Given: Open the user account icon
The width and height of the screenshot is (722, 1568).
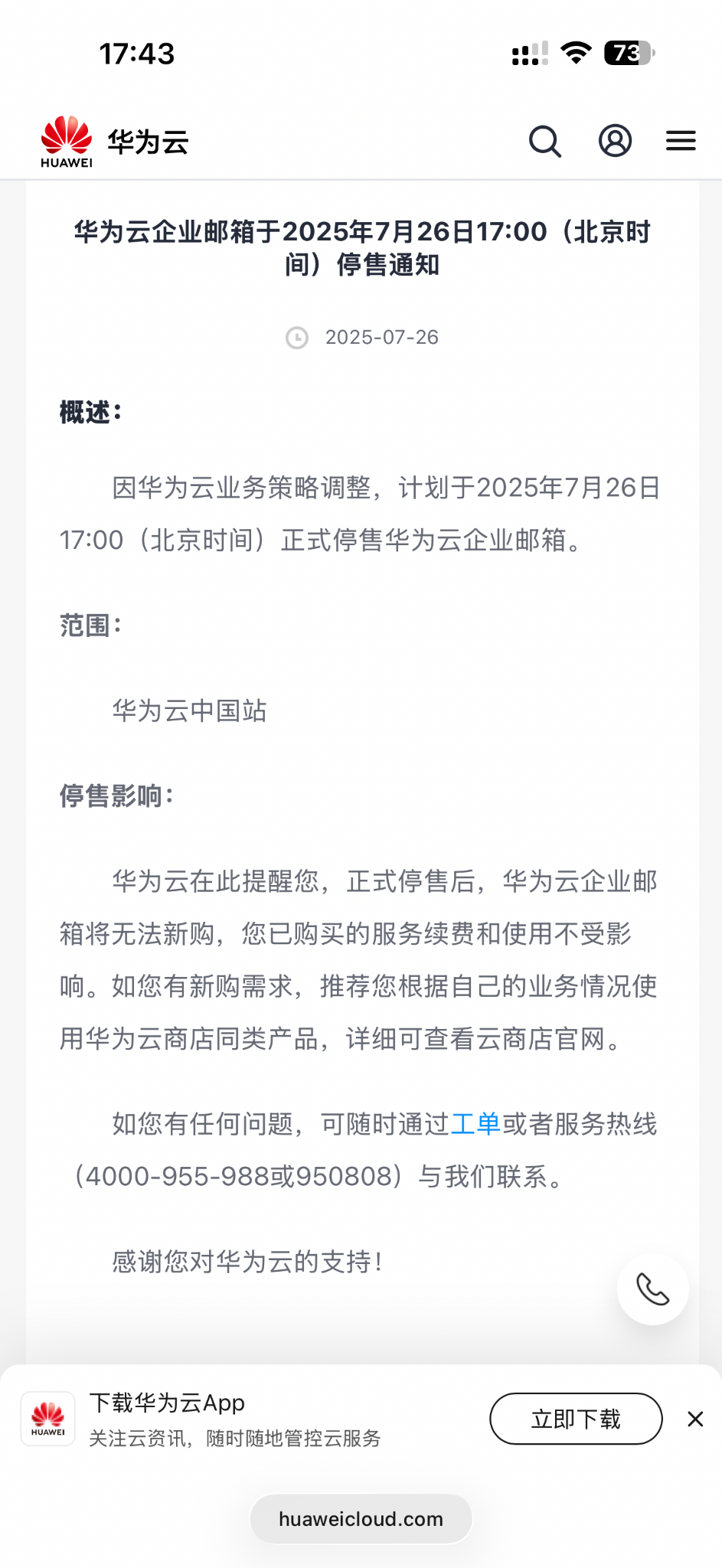Looking at the screenshot, I should coord(615,141).
